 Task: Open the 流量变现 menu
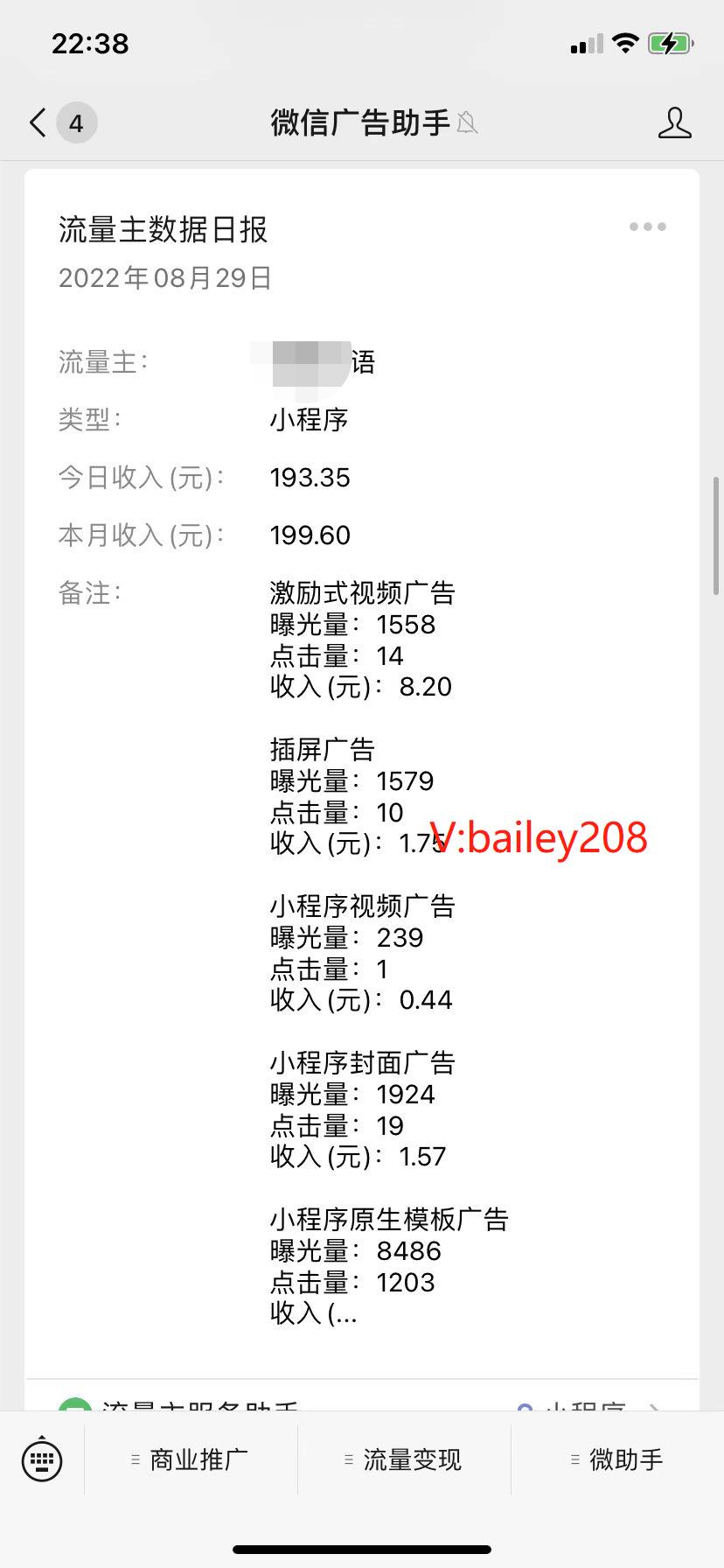pyautogui.click(x=404, y=1459)
